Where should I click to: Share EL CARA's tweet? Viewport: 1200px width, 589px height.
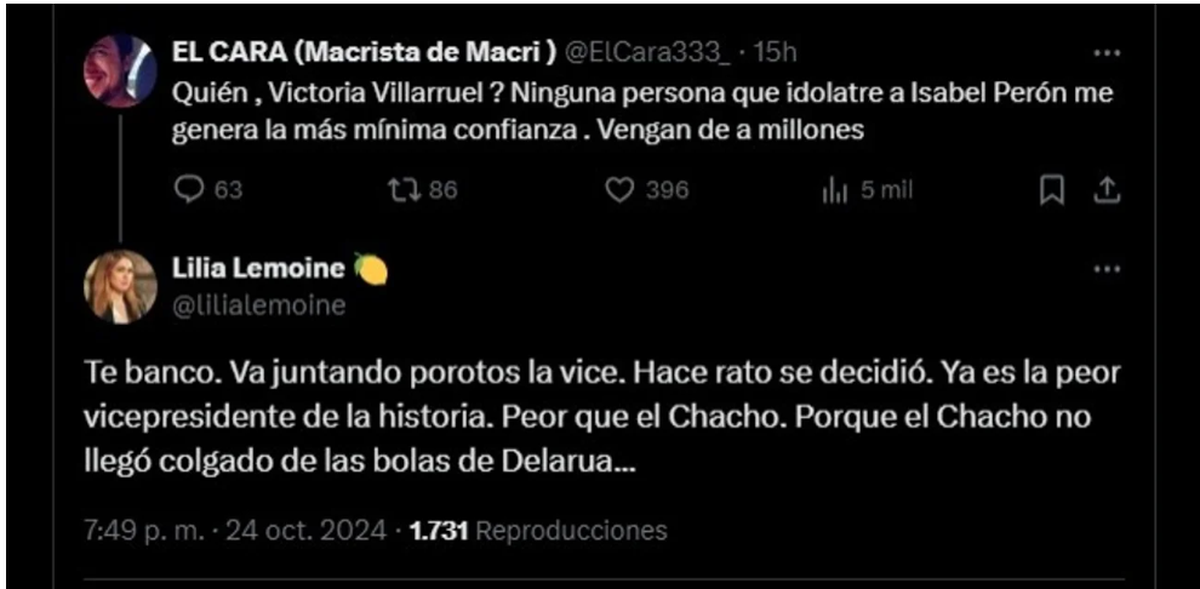click(x=1106, y=190)
